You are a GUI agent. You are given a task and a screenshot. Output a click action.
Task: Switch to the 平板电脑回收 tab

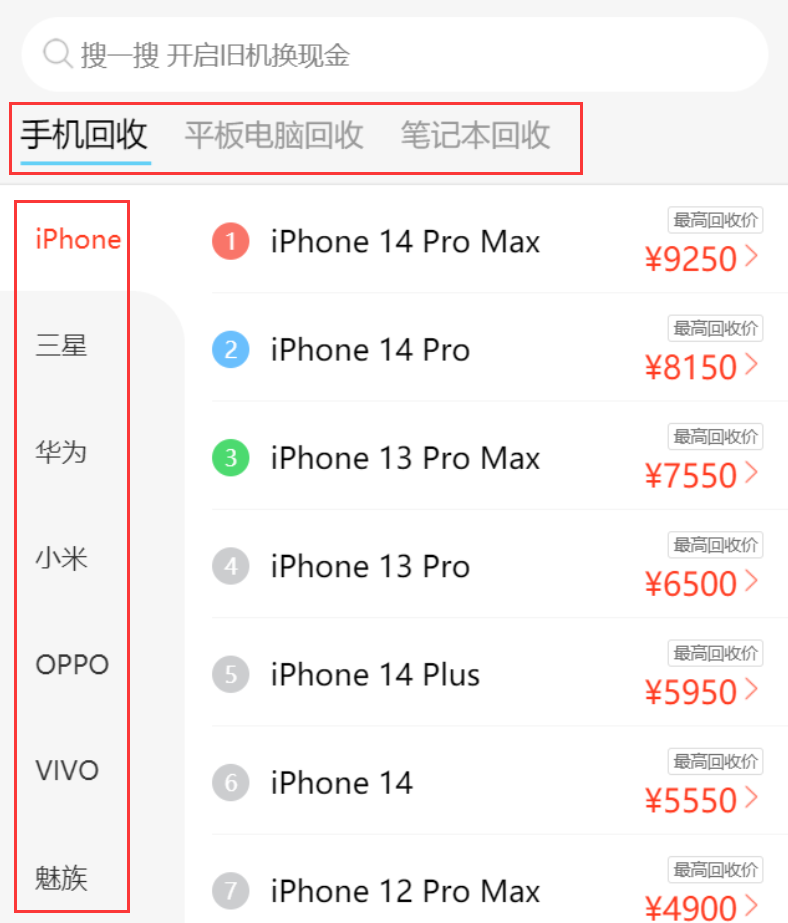pos(273,135)
